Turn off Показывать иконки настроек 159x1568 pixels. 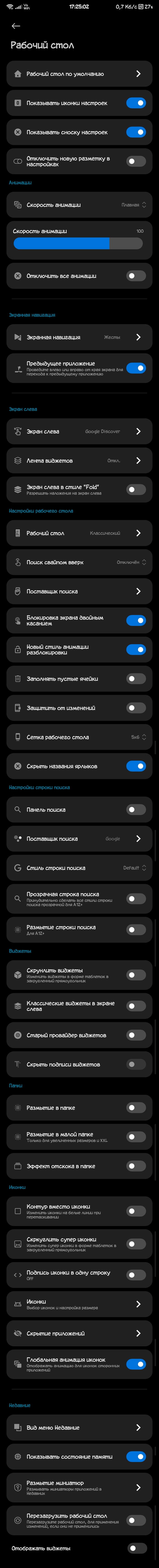[136, 103]
